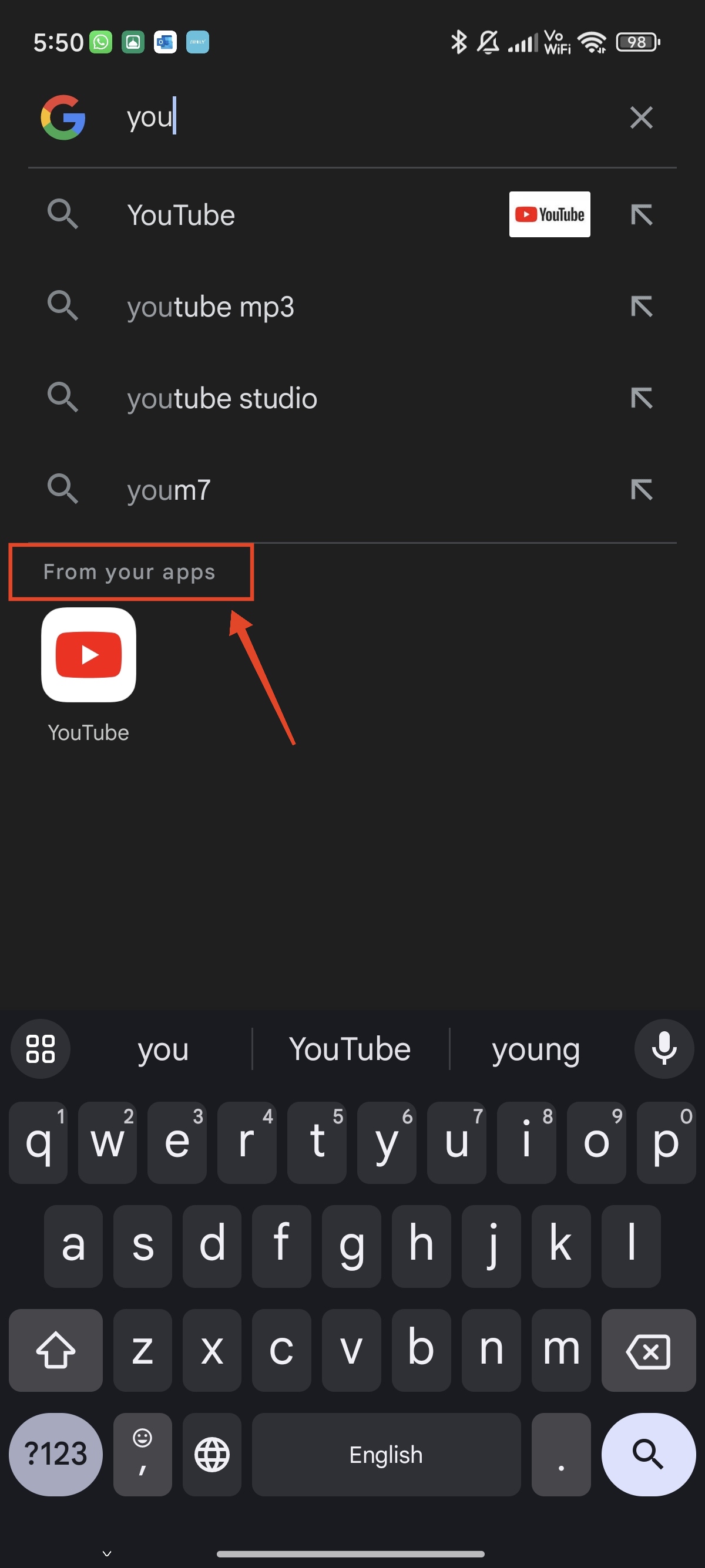The width and height of the screenshot is (705, 1568).
Task: Tap the backspace key
Action: tap(649, 1350)
